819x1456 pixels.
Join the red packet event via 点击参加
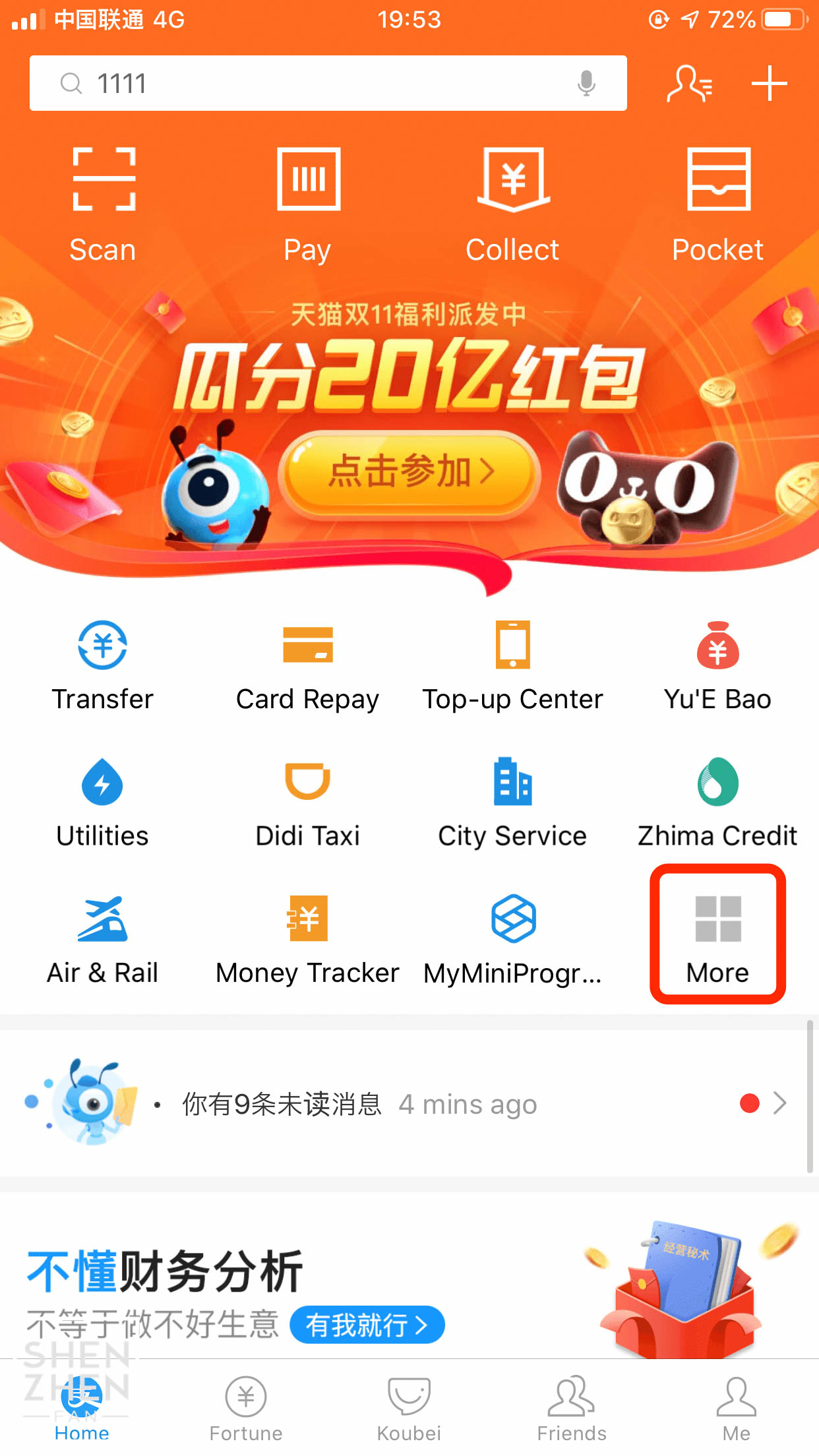[x=410, y=471]
